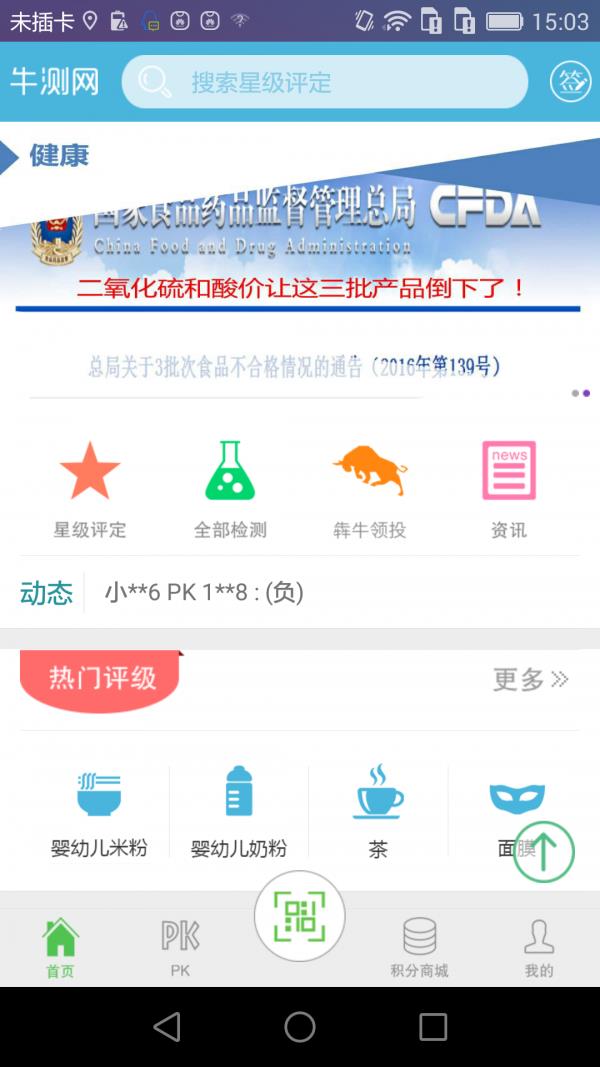Switch to the PK tab

(180, 947)
